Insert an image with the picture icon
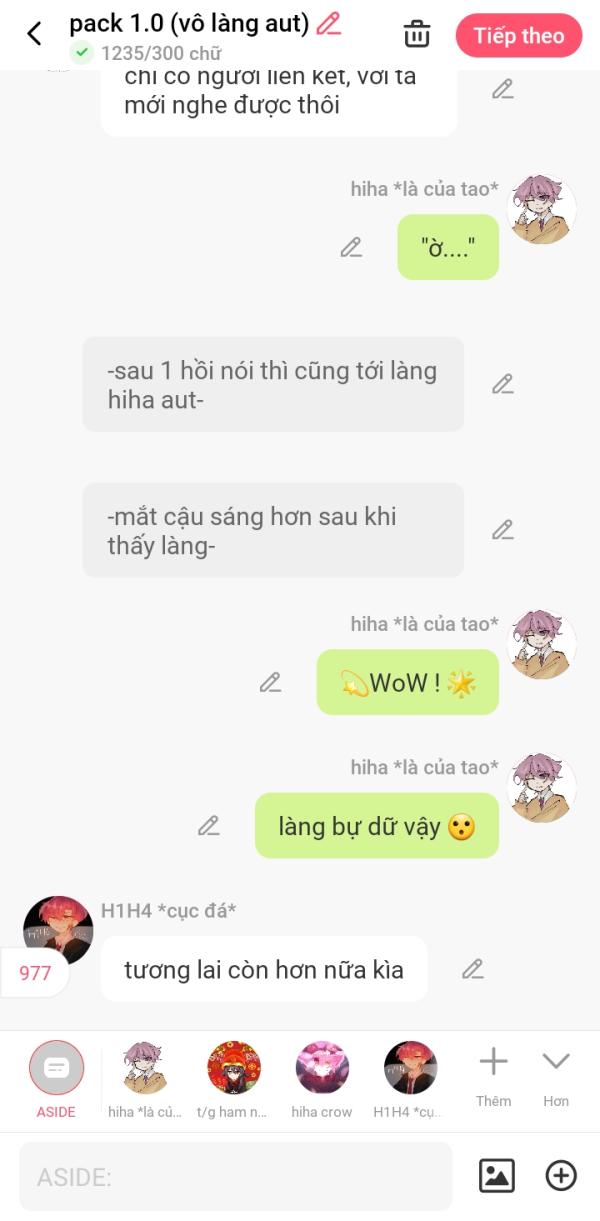 [x=497, y=1176]
